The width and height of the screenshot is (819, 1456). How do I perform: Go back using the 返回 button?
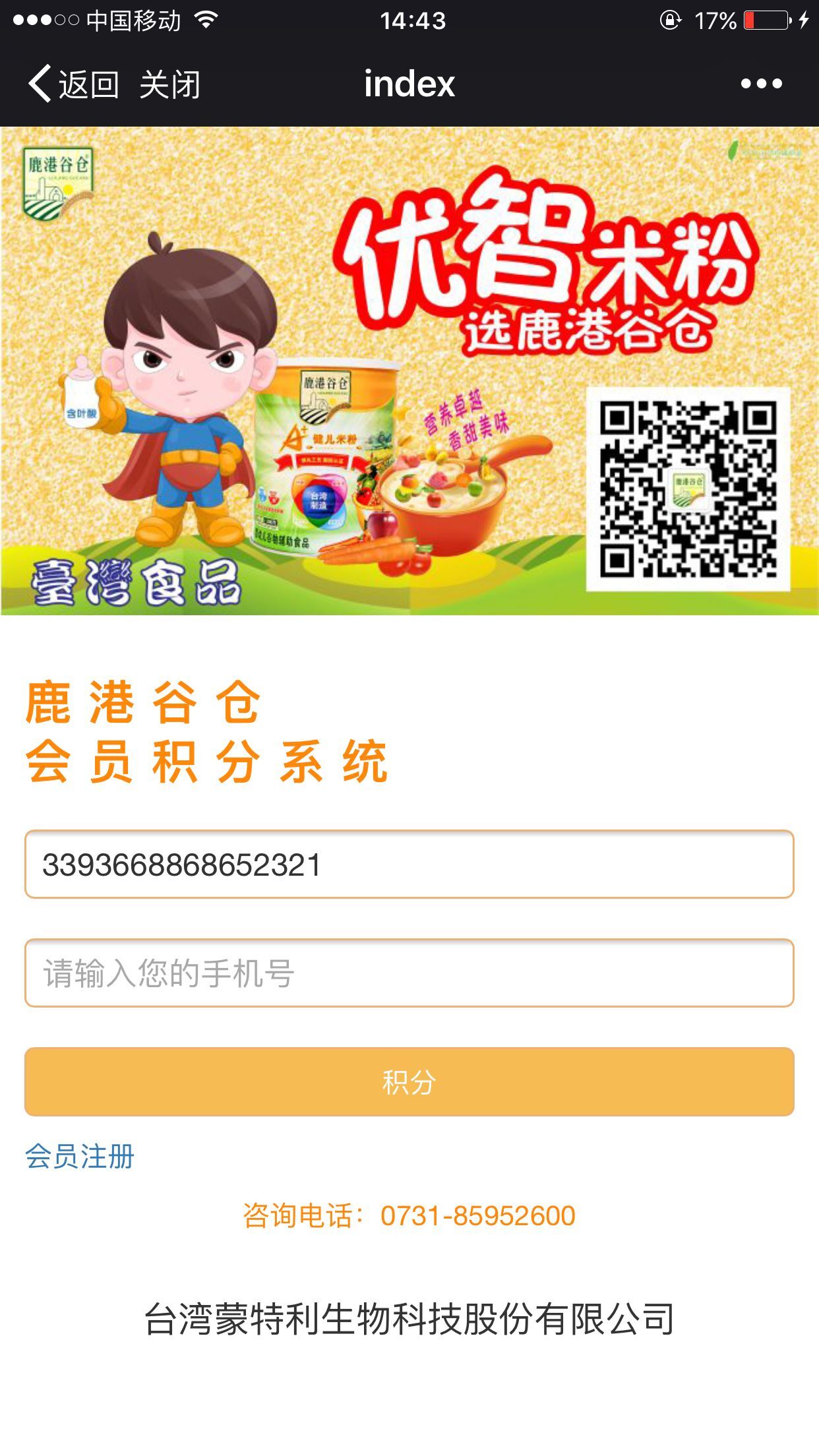[x=74, y=84]
